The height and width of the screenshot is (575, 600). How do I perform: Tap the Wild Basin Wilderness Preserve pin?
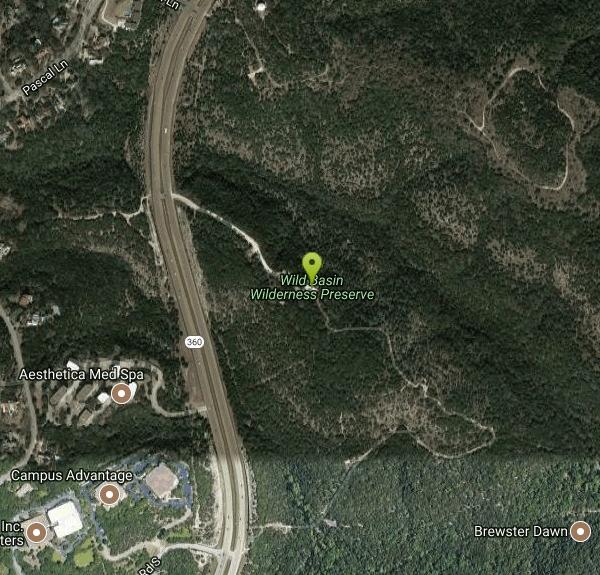[x=312, y=265]
